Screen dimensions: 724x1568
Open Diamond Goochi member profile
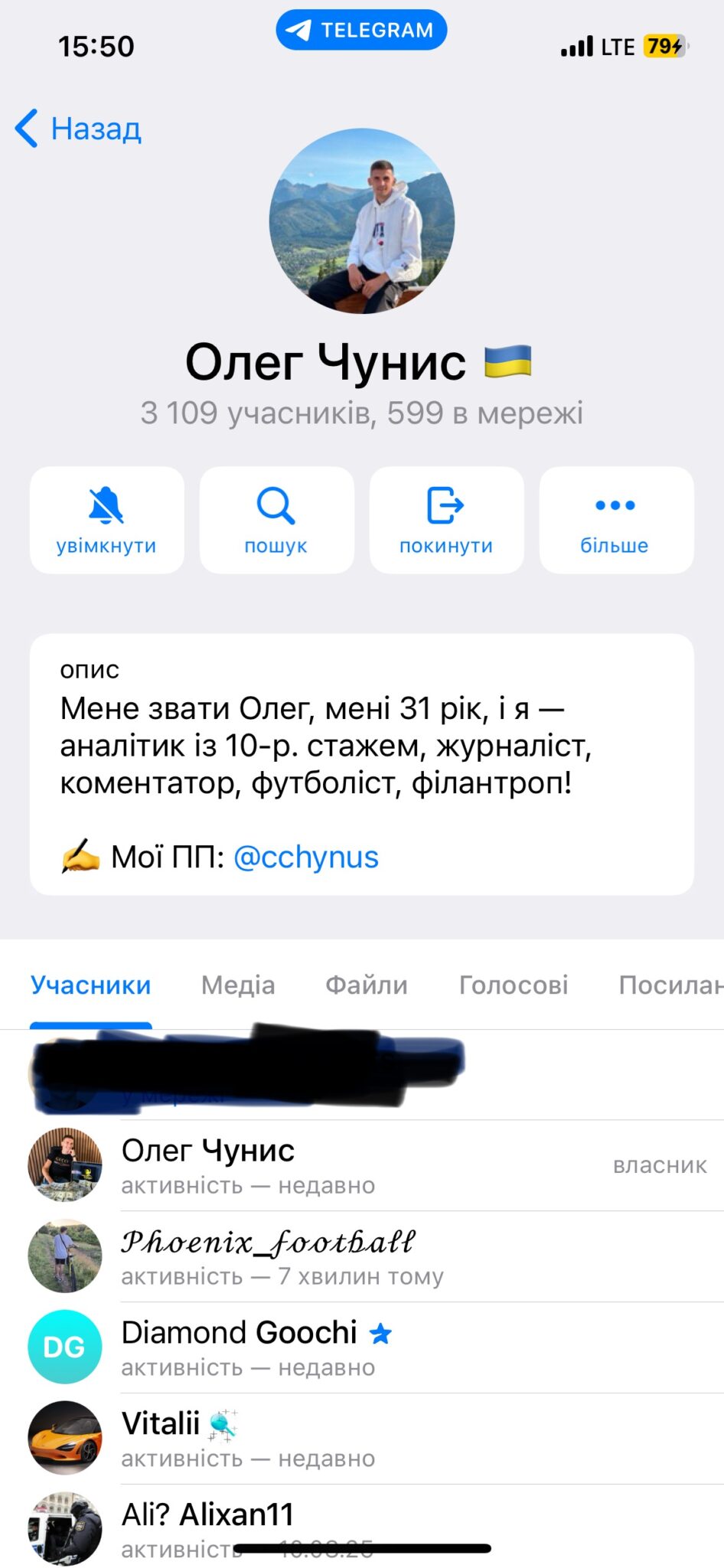click(x=362, y=1347)
